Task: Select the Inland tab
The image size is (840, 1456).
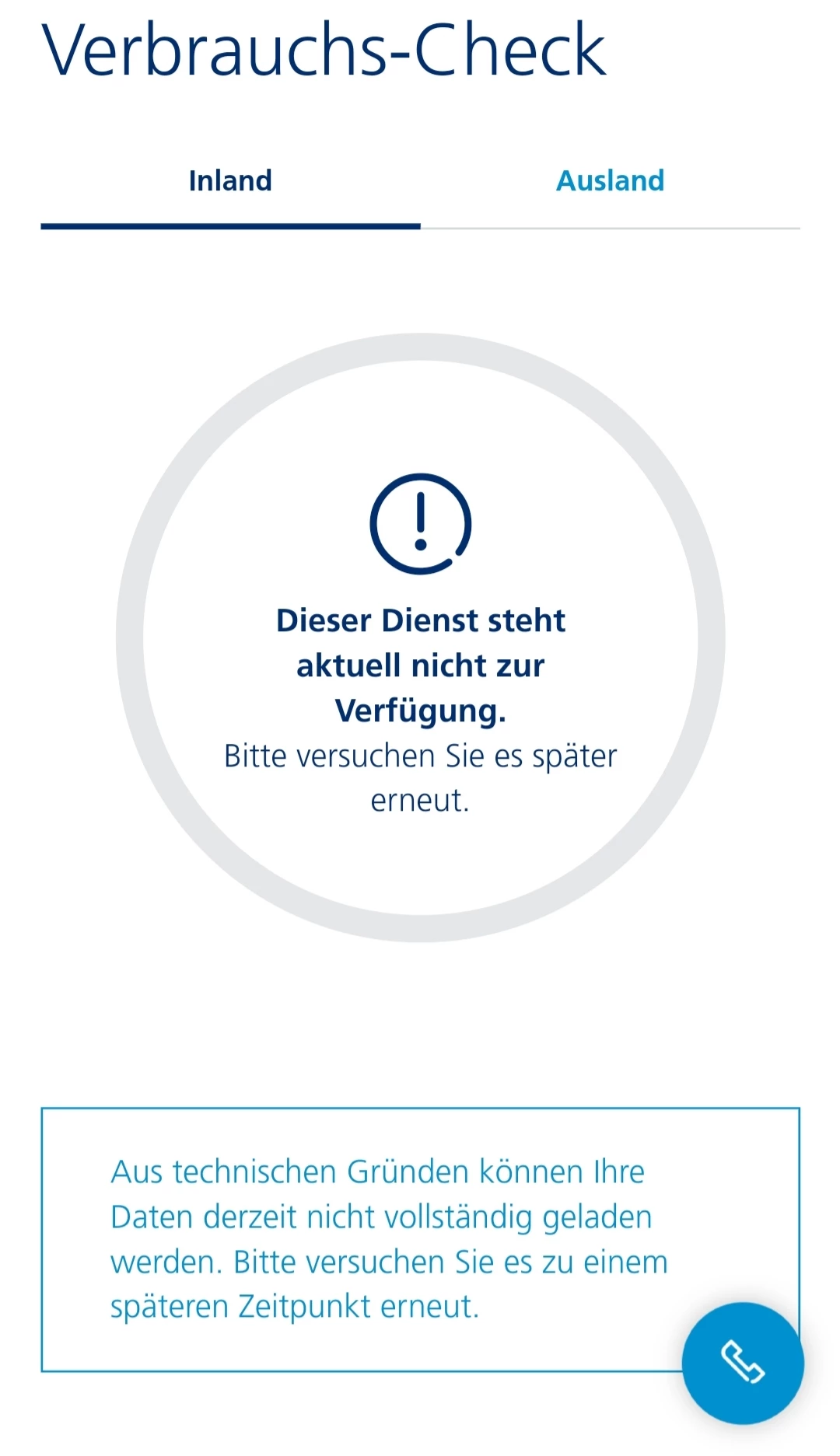Action: click(230, 181)
